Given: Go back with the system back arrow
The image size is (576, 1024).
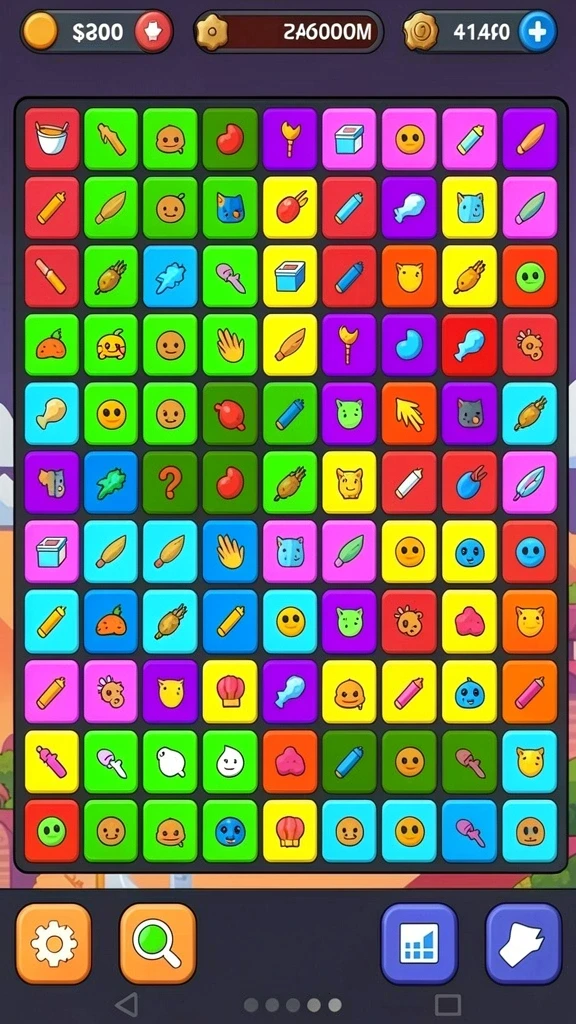Looking at the screenshot, I should [x=127, y=1004].
